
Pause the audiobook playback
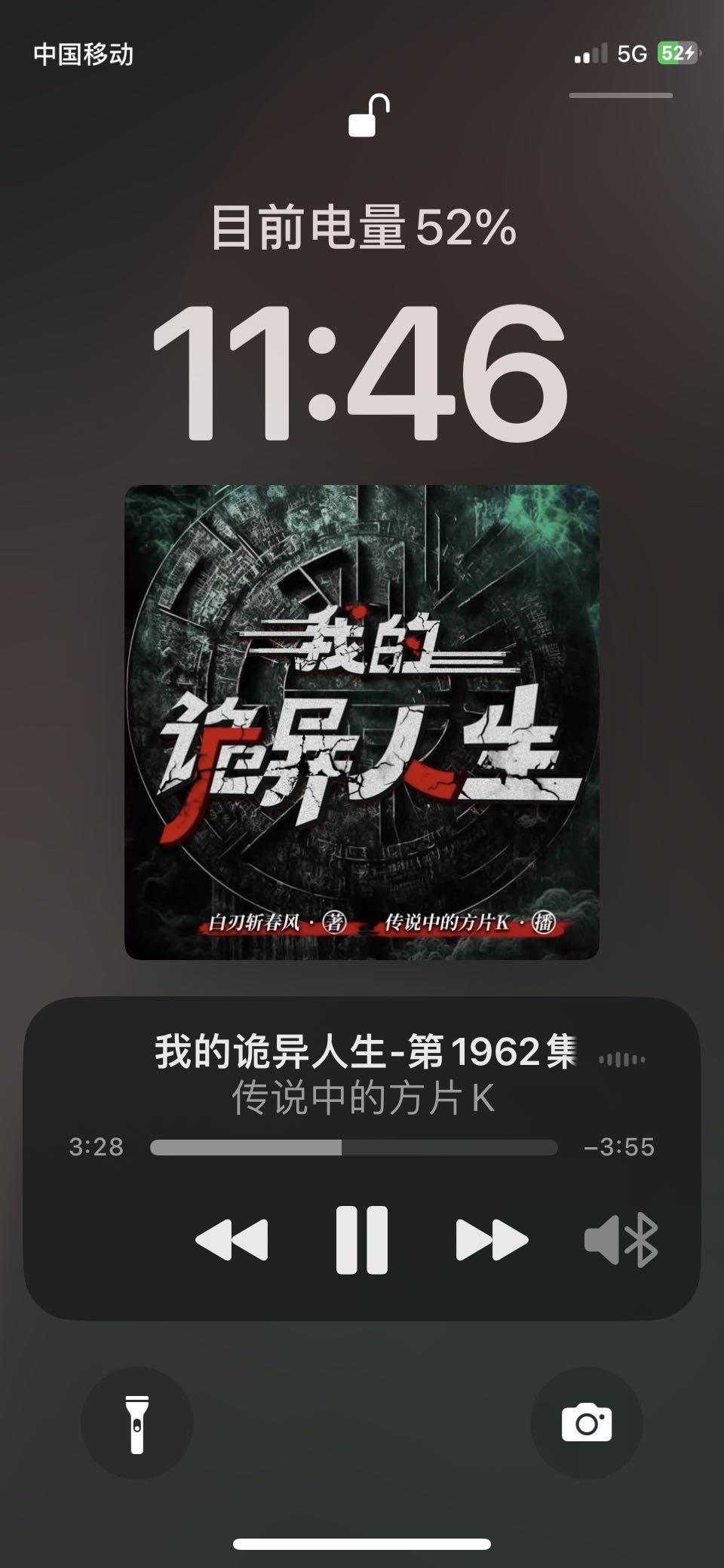(x=362, y=1240)
